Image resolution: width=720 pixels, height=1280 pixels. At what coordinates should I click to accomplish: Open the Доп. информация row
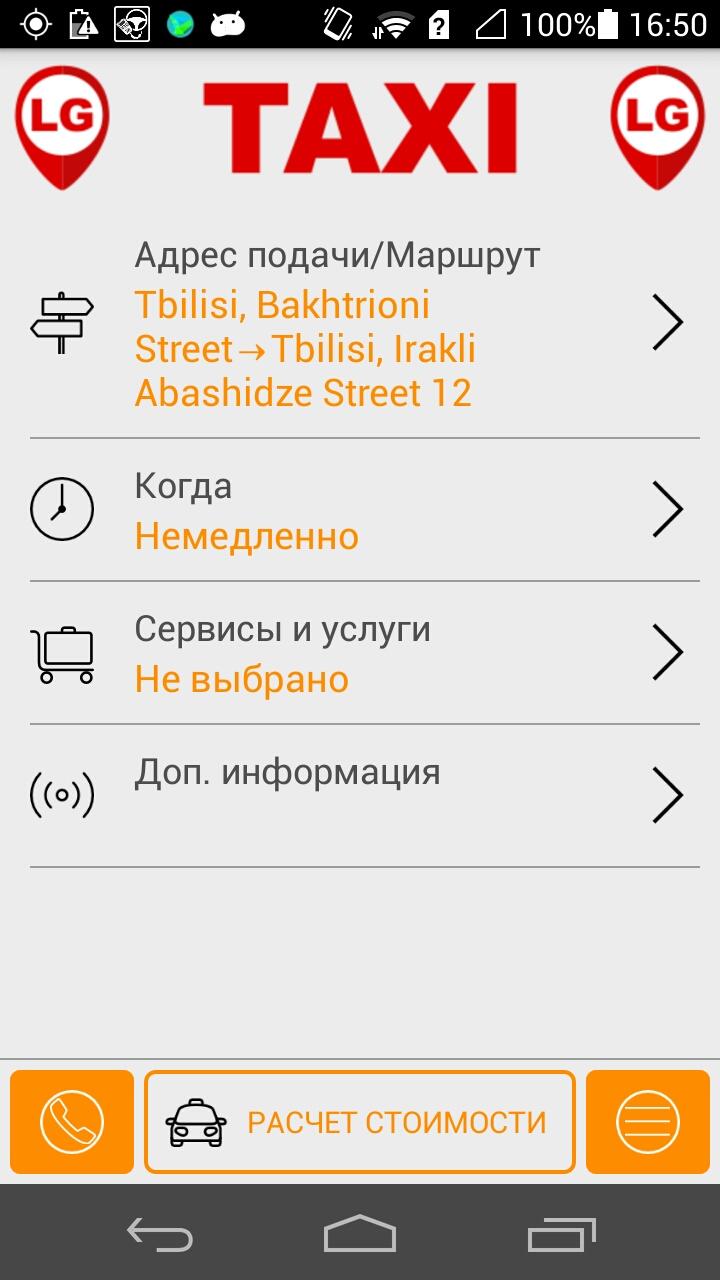(x=360, y=795)
